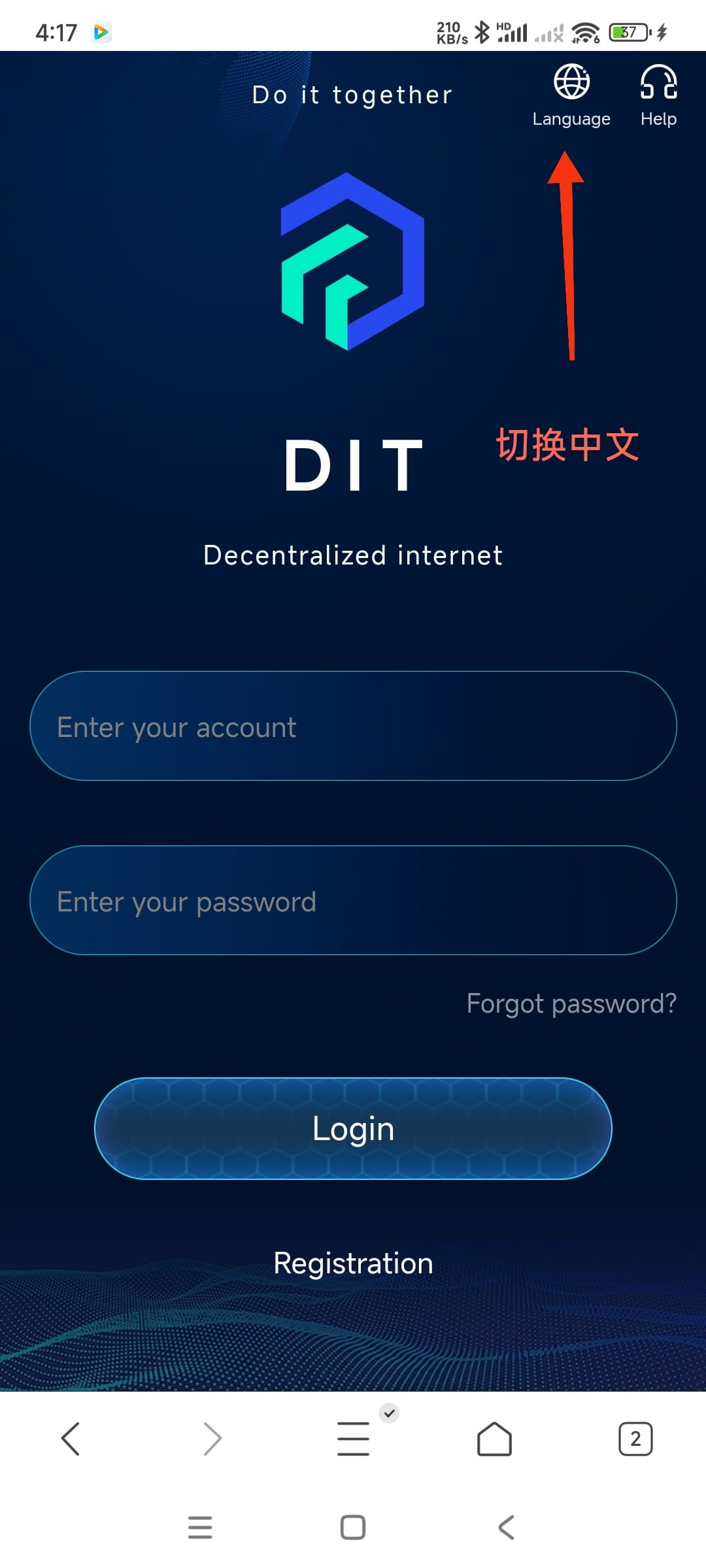Tap the DIT hexagon logo
Viewport: 706px width, 1568px height.
coord(352,261)
